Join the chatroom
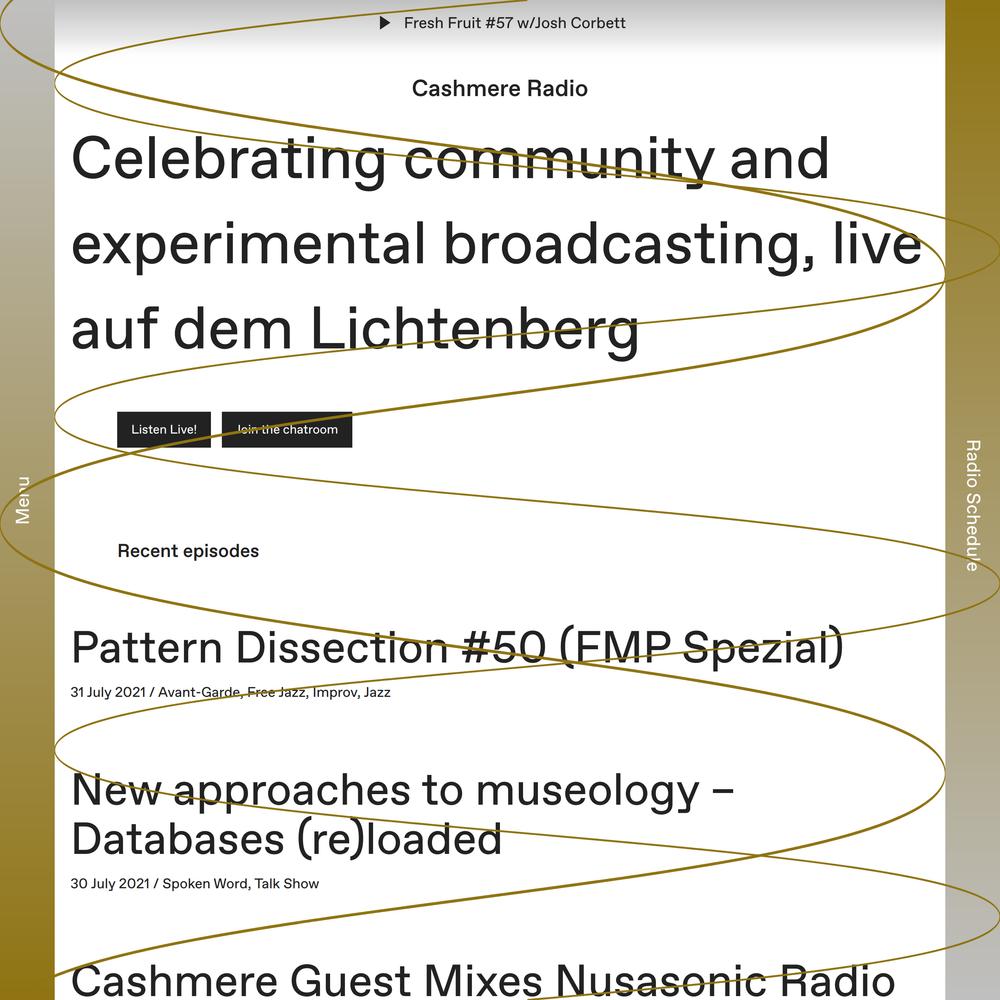The width and height of the screenshot is (1000, 1000). point(287,430)
